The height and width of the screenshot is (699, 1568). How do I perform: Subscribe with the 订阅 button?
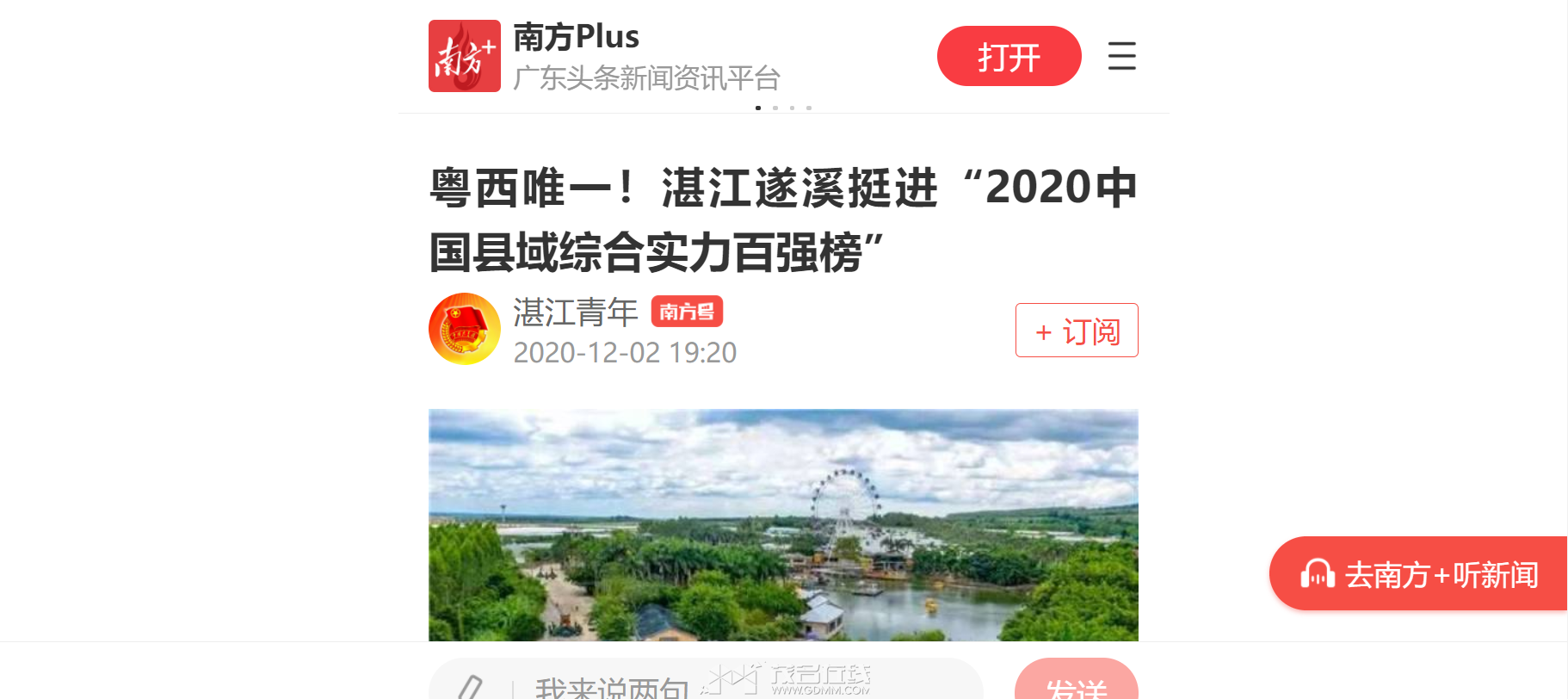click(x=1077, y=331)
